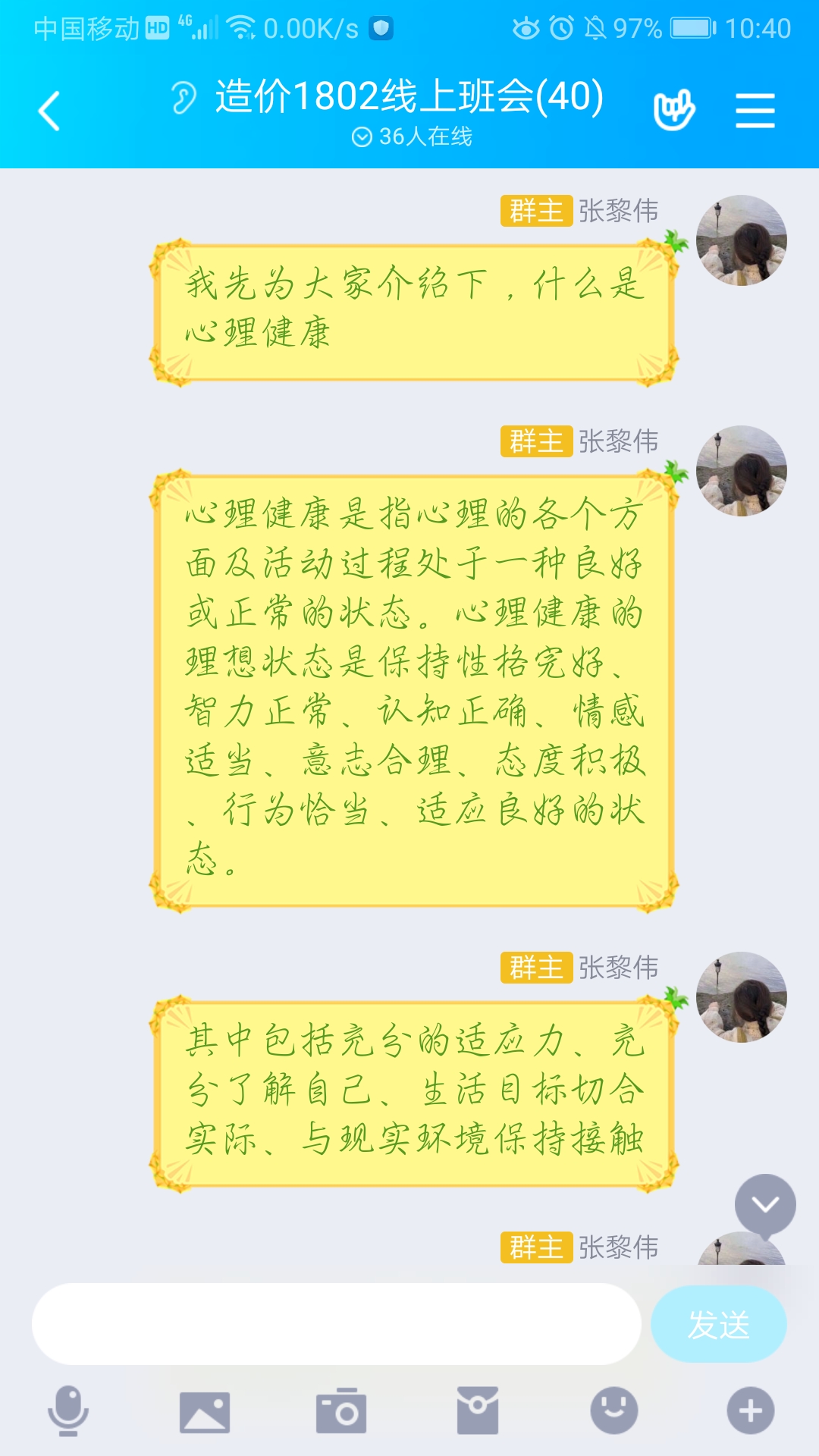Image resolution: width=819 pixels, height=1456 pixels.
Task: Jump to the latest messages with the down arrow
Action: click(765, 1204)
